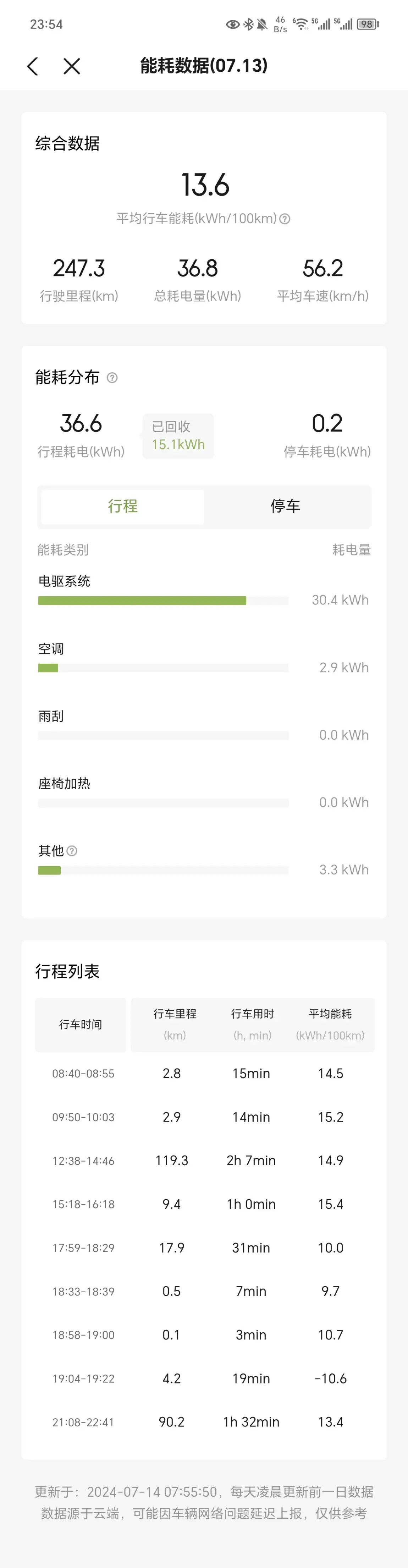Close the energy consumption page
This screenshot has width=408, height=1568.
72,66
